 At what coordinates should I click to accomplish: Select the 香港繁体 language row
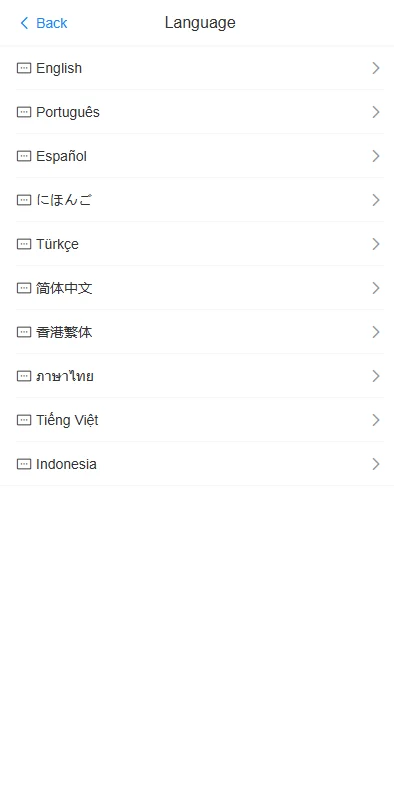pyautogui.click(x=197, y=332)
